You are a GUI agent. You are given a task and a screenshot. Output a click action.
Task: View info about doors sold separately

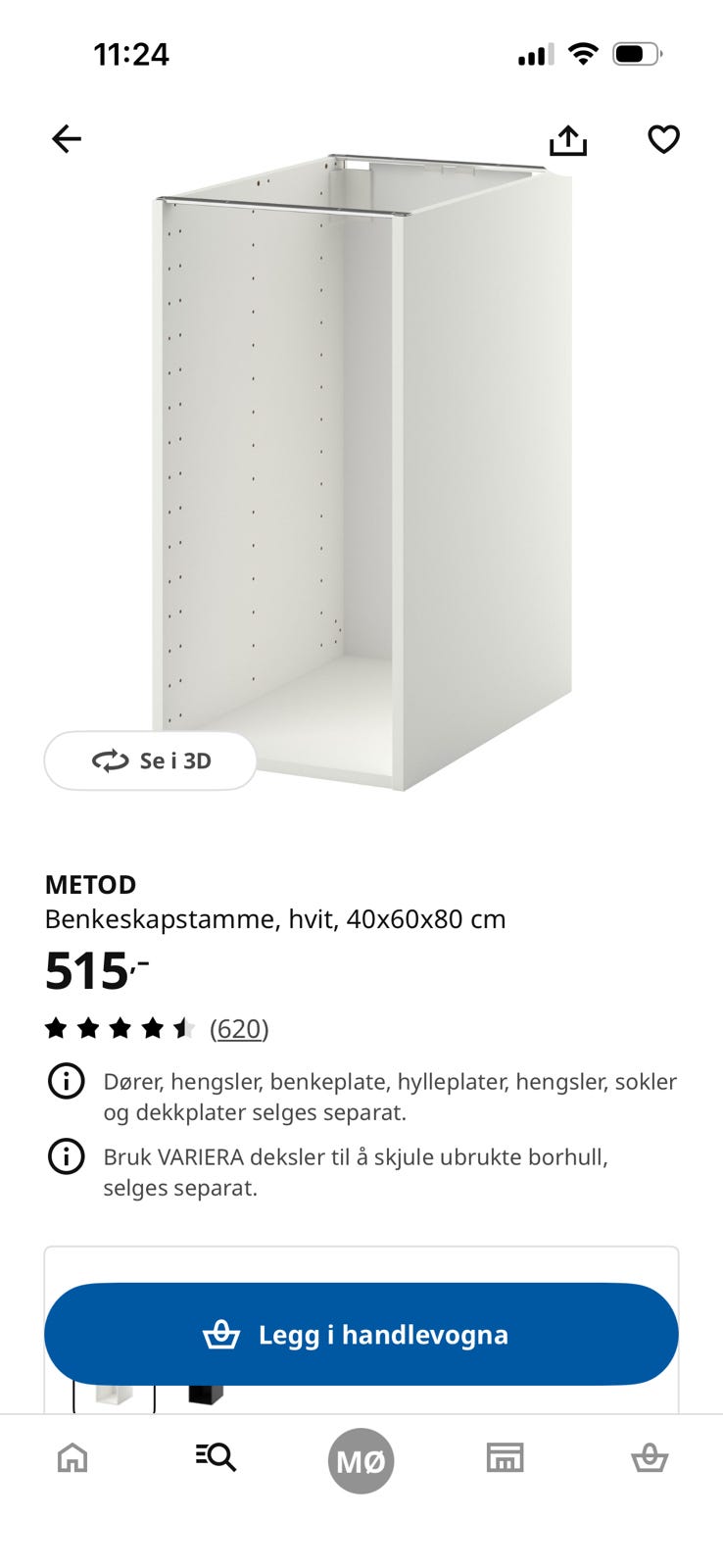pyautogui.click(x=66, y=1081)
